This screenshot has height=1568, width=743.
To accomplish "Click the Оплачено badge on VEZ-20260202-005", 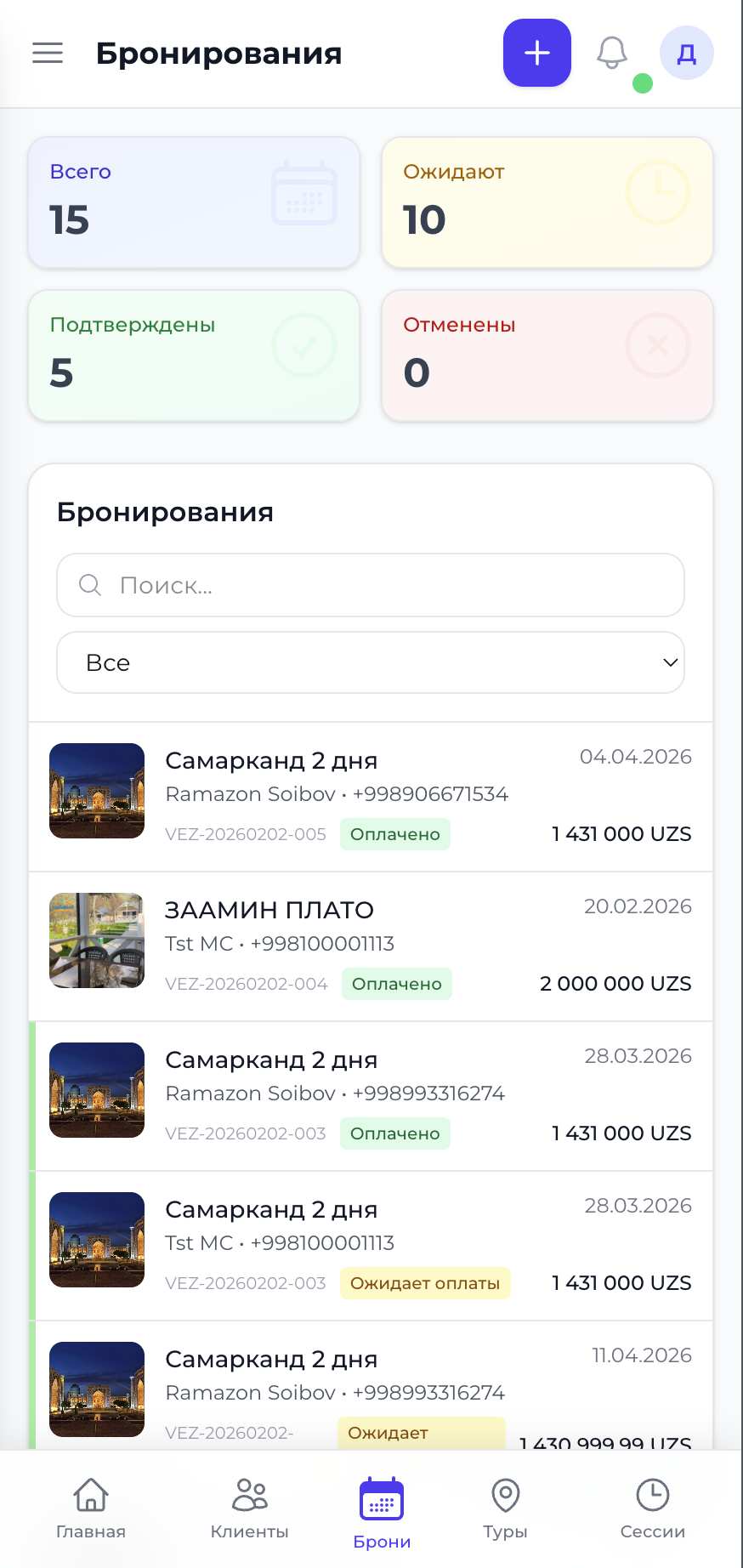I will click(394, 834).
